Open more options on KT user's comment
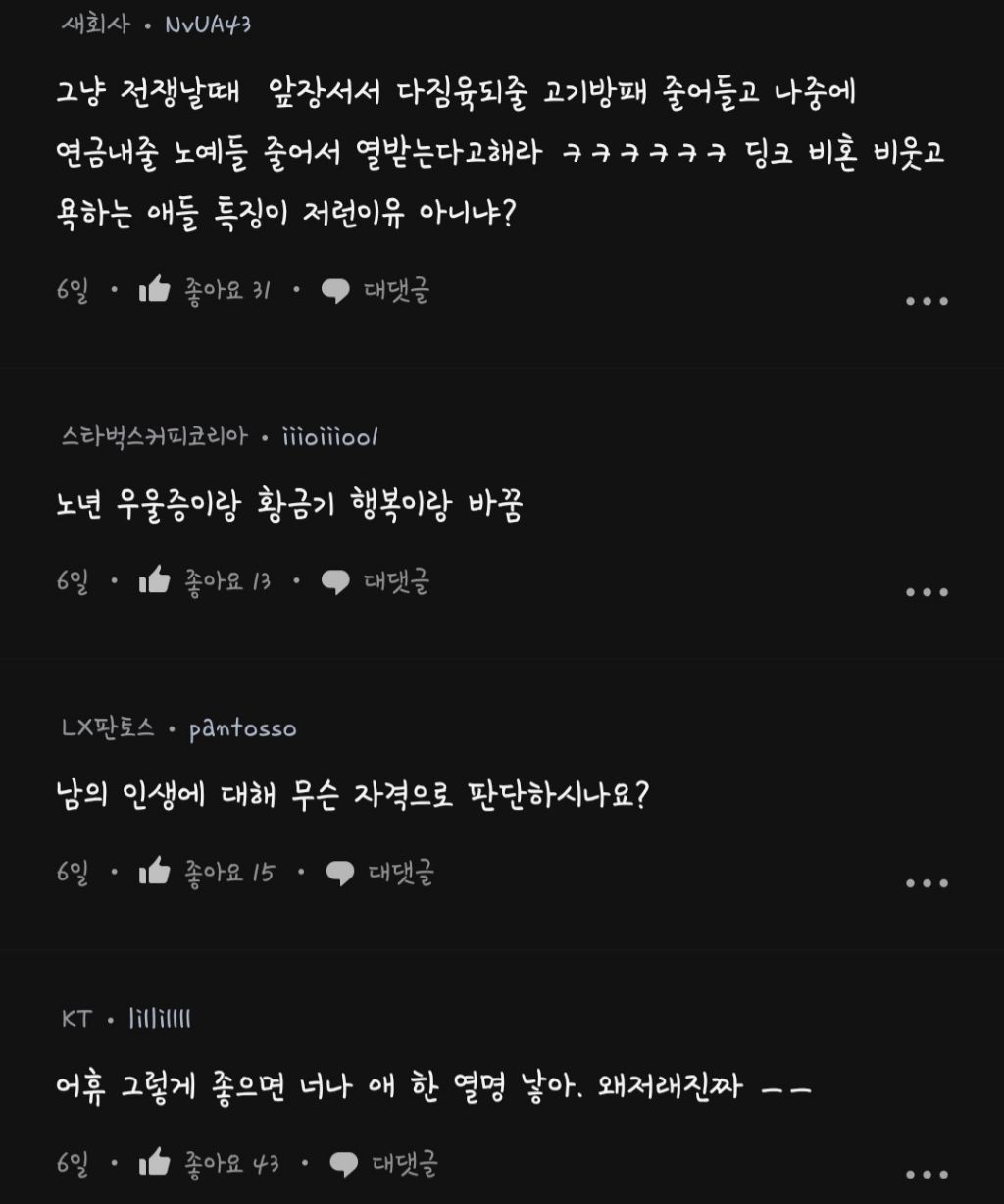The image size is (1004, 1204). [926, 1174]
